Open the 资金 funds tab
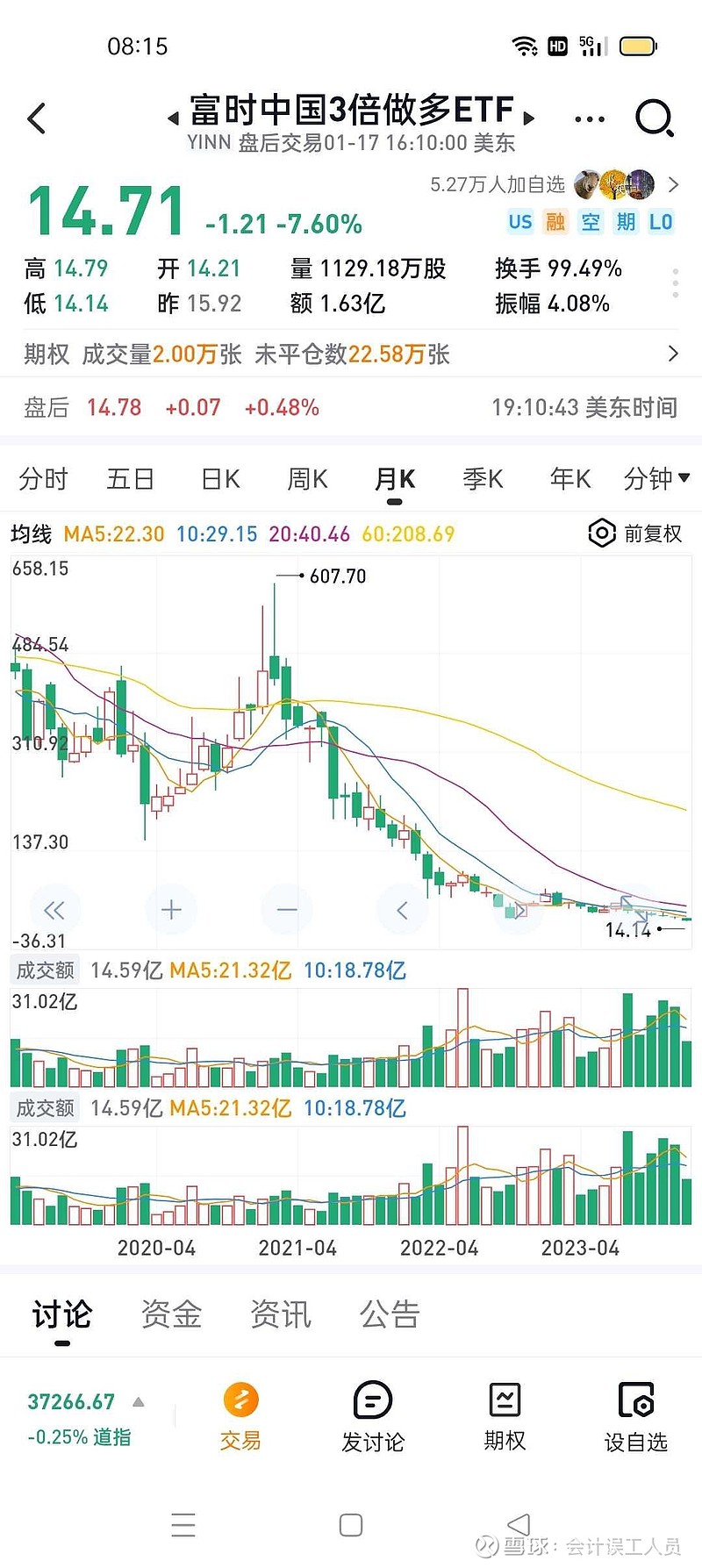Viewport: 702px width, 1568px height. [169, 1314]
